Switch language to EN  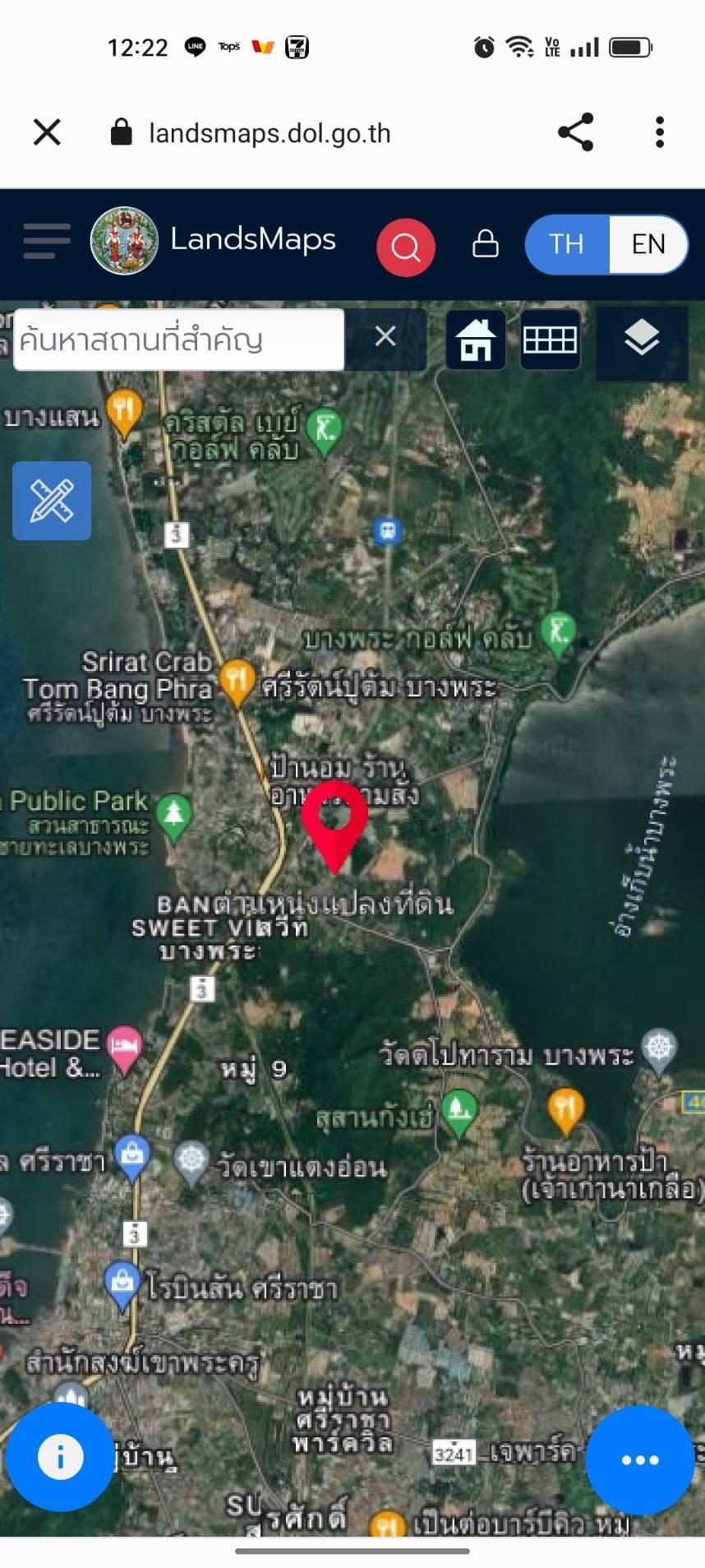click(x=648, y=244)
